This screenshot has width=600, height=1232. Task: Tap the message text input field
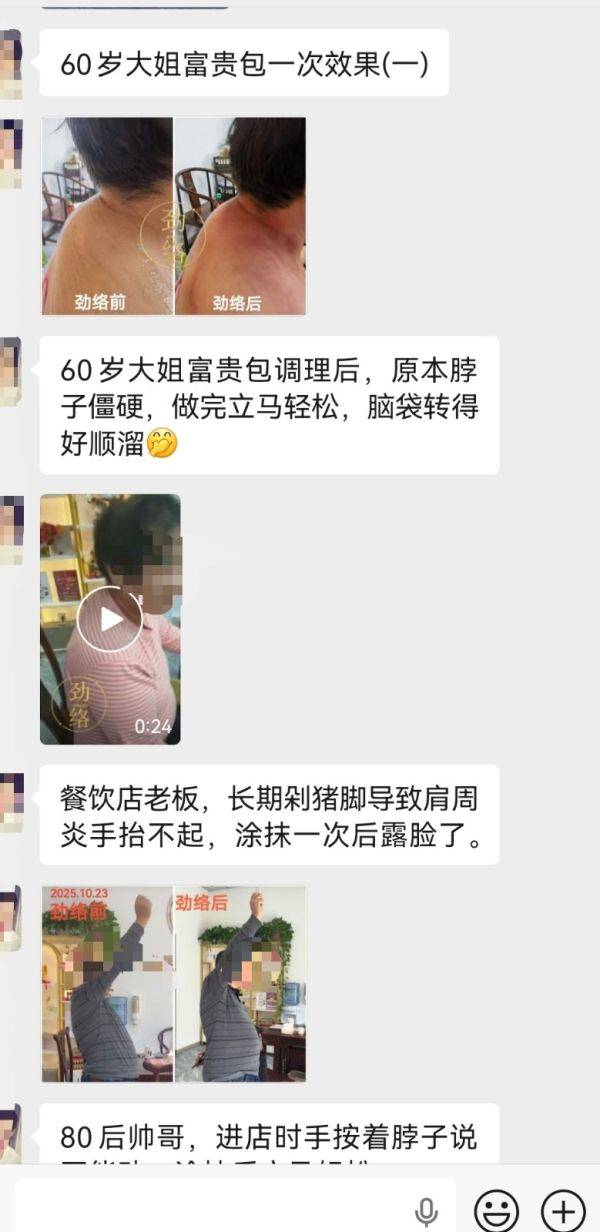215,1208
